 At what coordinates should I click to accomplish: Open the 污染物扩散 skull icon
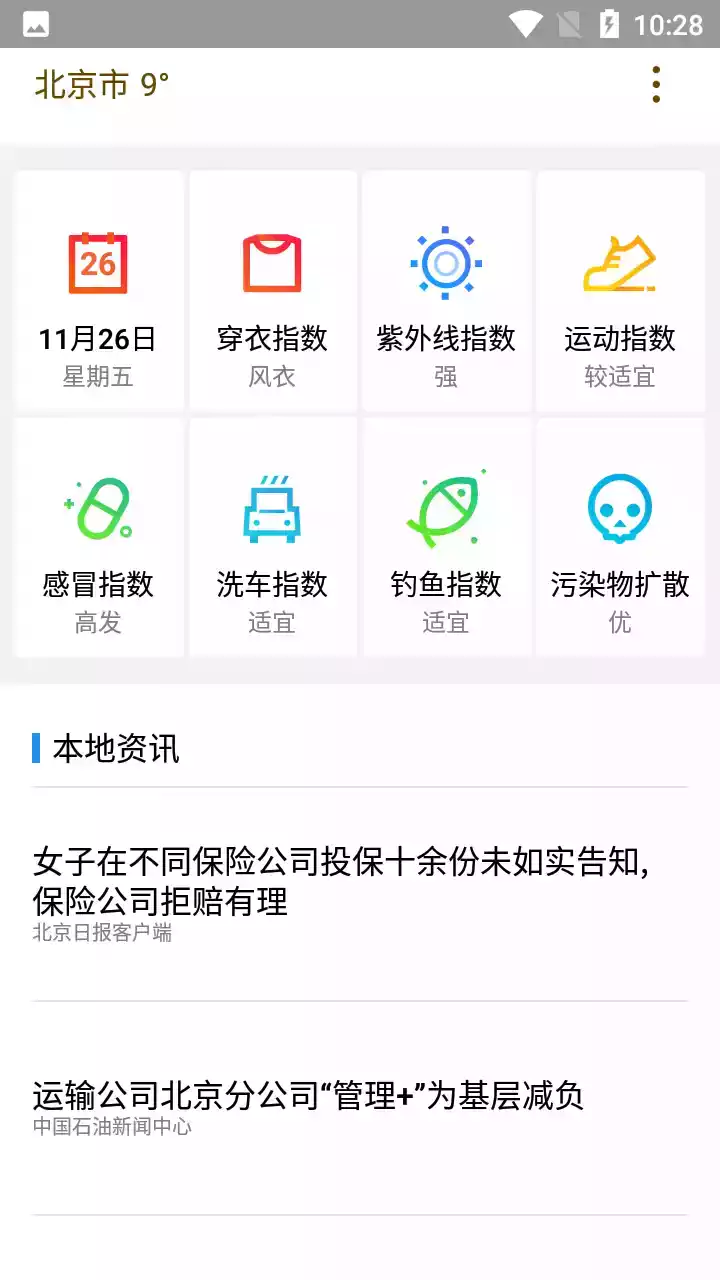tap(620, 508)
